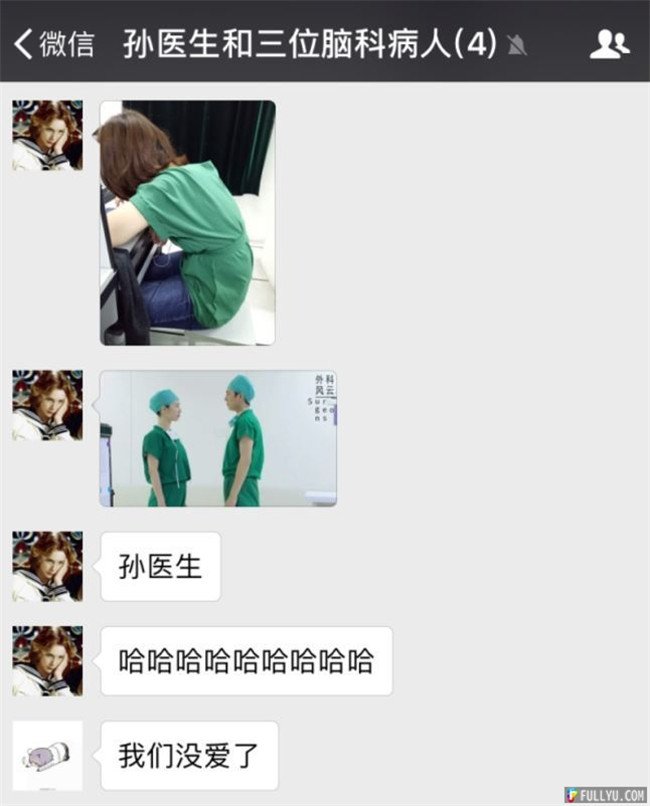Go back to the 微信 chat list
The image size is (650, 806).
click(54, 44)
